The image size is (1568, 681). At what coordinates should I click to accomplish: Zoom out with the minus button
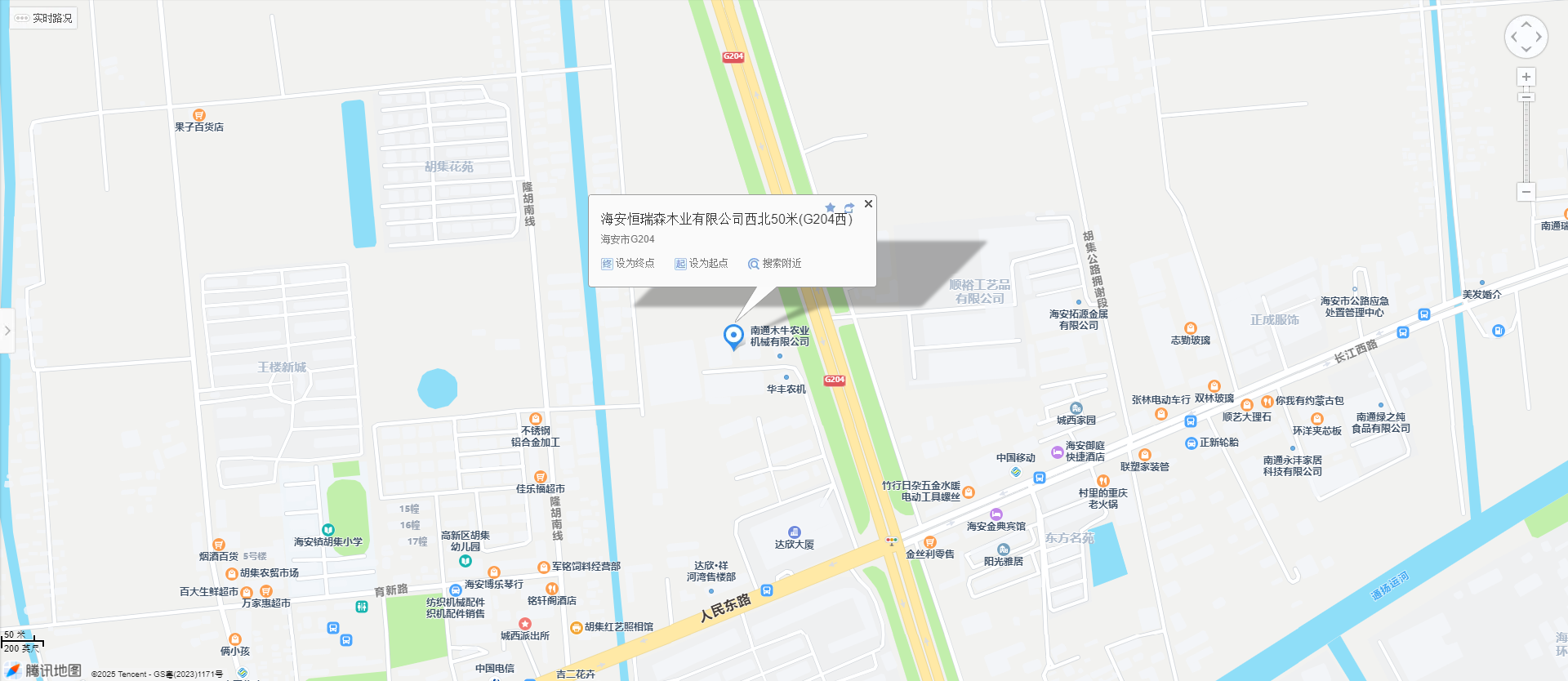pyautogui.click(x=1526, y=192)
